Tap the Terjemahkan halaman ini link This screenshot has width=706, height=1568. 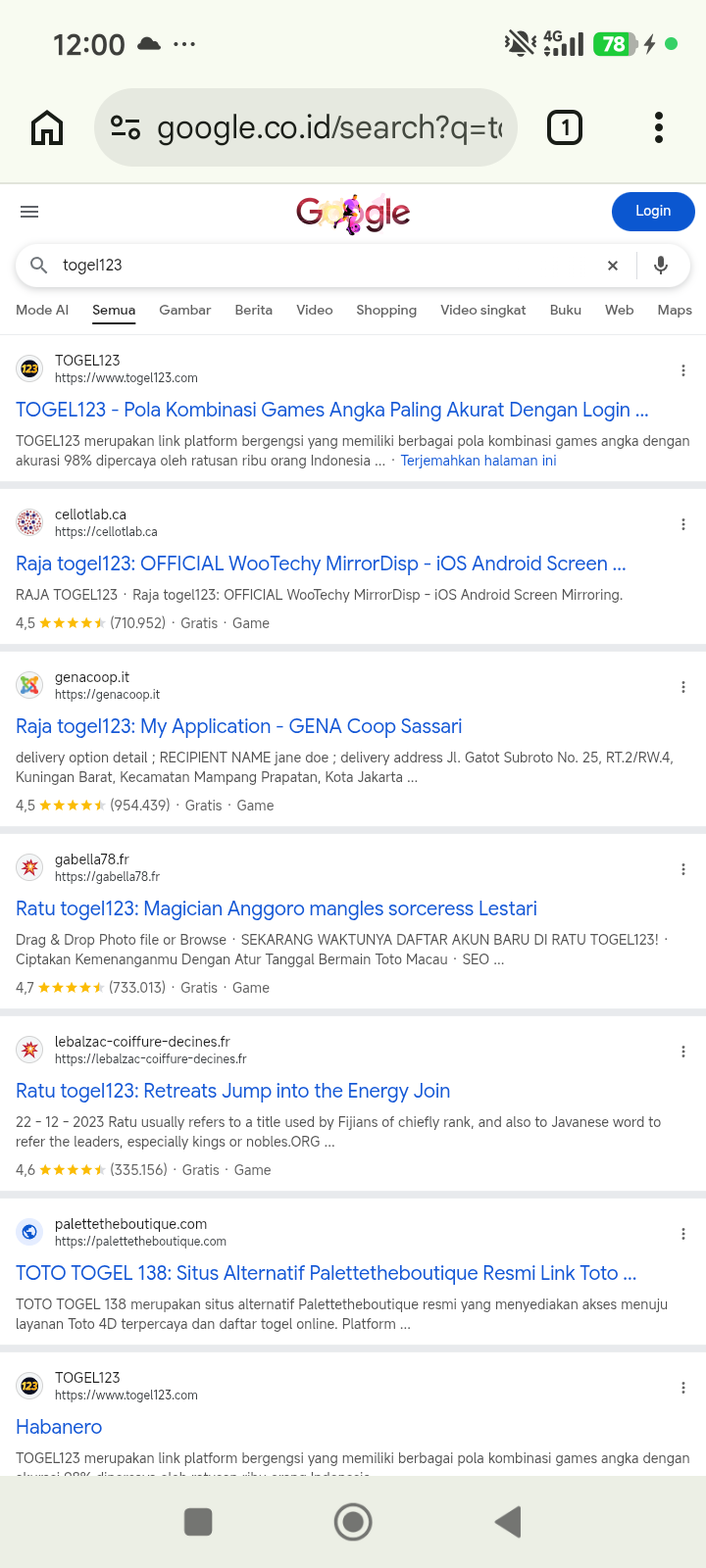[479, 461]
